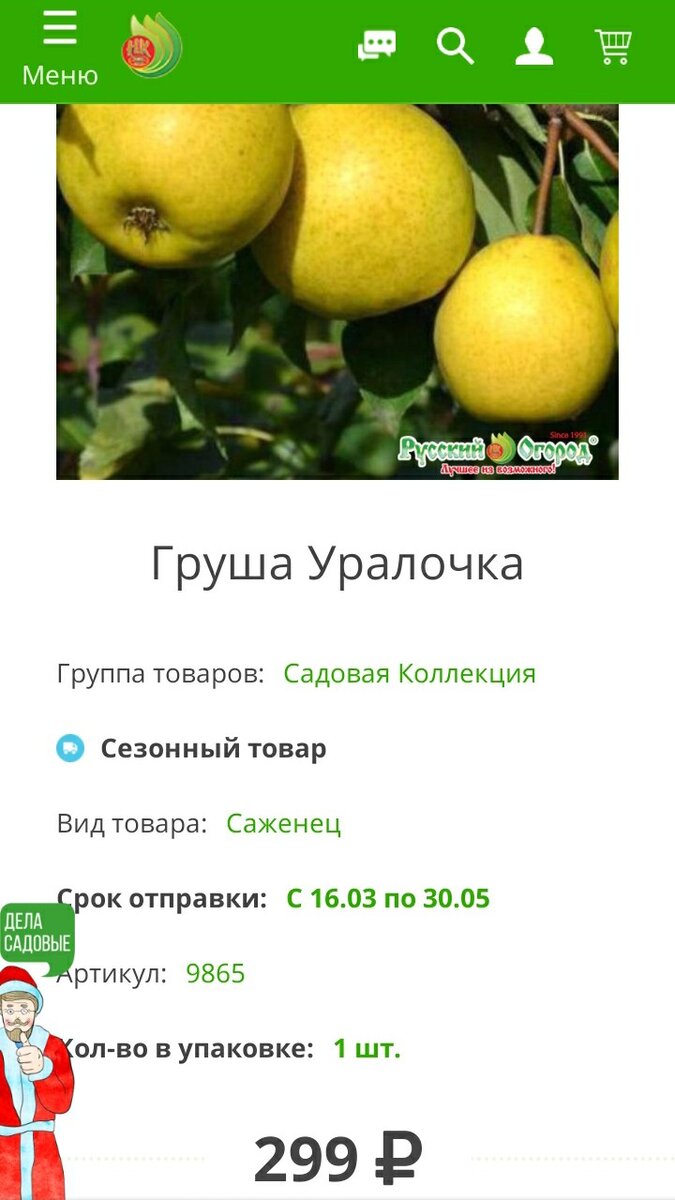The width and height of the screenshot is (675, 1200).
Task: Open the search magnifier icon
Action: tap(455, 46)
